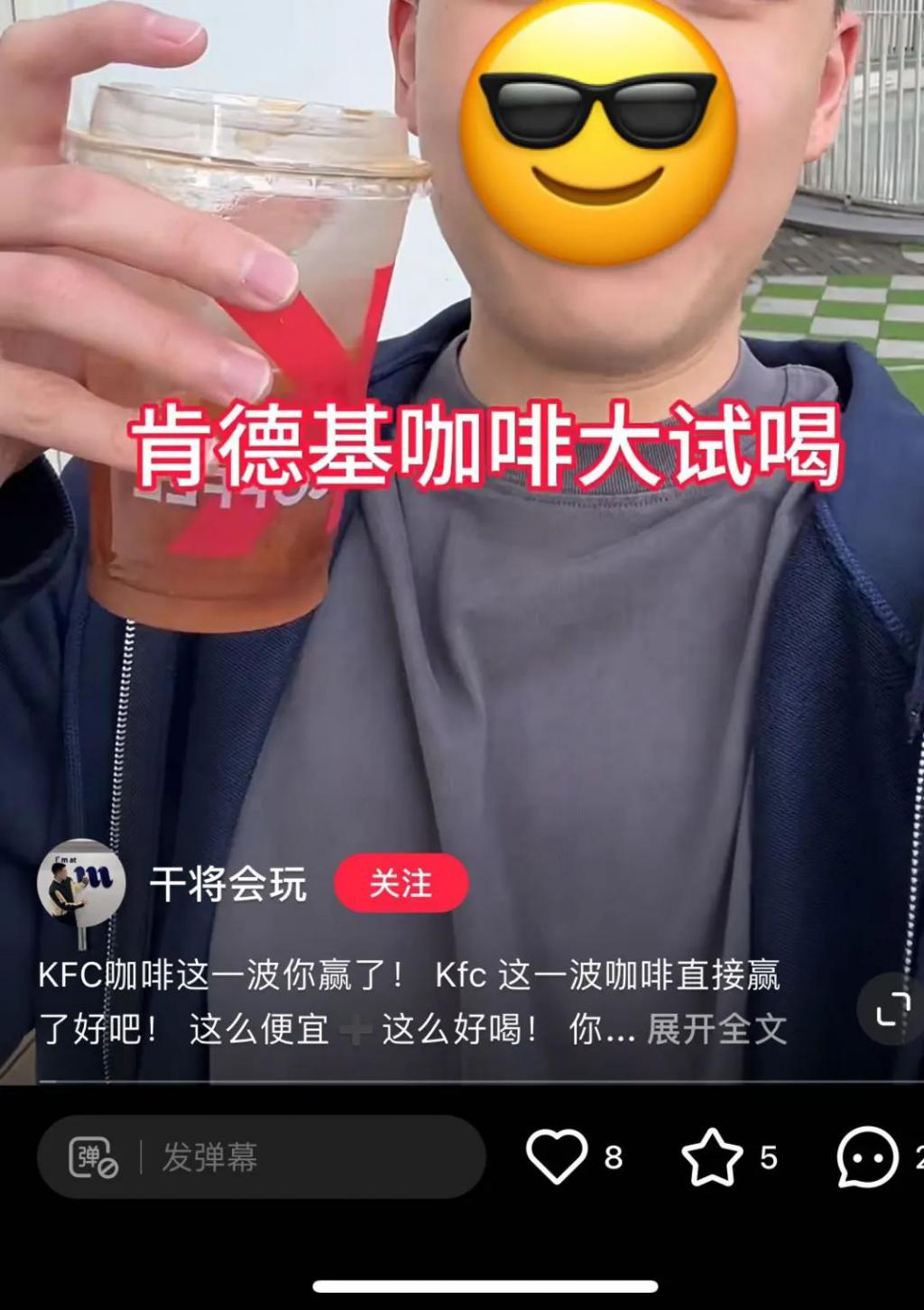Toggle the danmaku display icon
Viewport: 924px width, 1310px height.
[93, 1158]
